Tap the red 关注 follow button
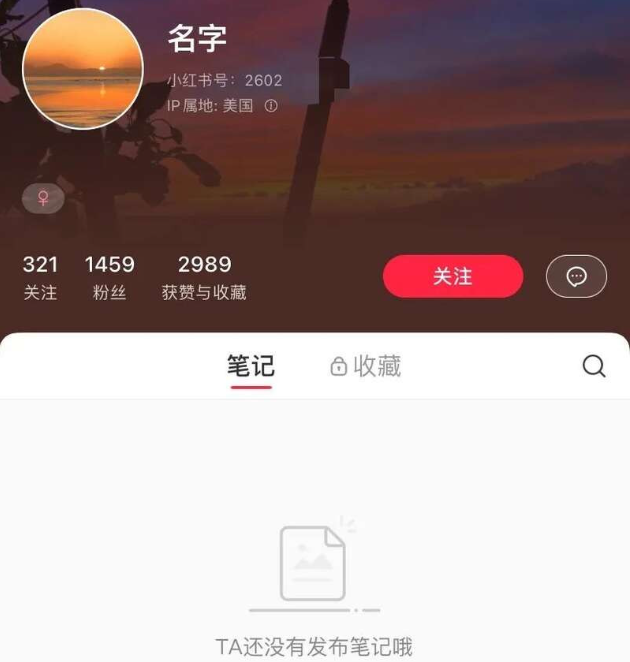This screenshot has width=630, height=662. click(452, 276)
